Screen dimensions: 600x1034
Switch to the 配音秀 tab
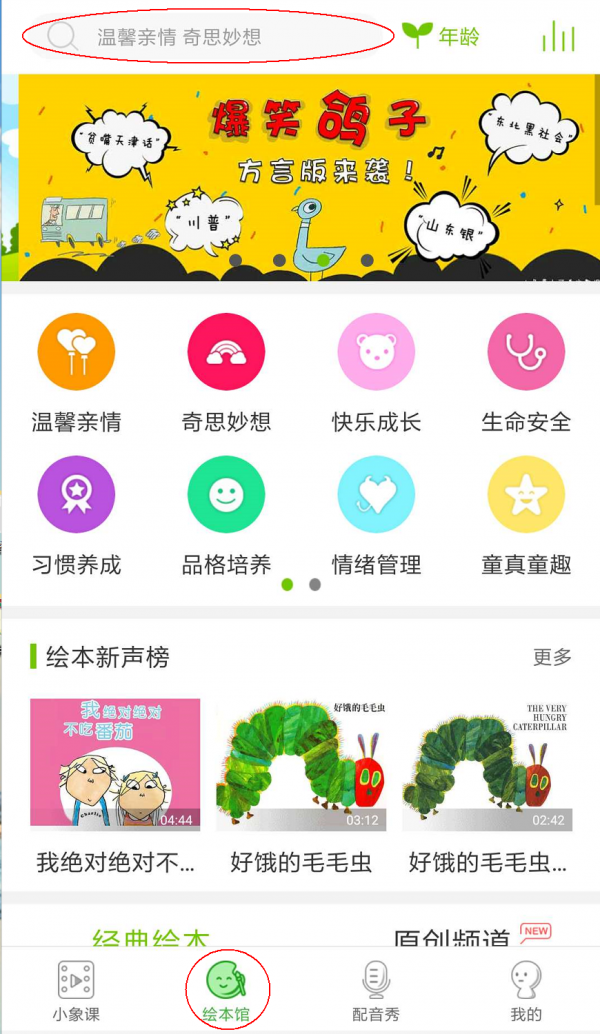pos(376,991)
